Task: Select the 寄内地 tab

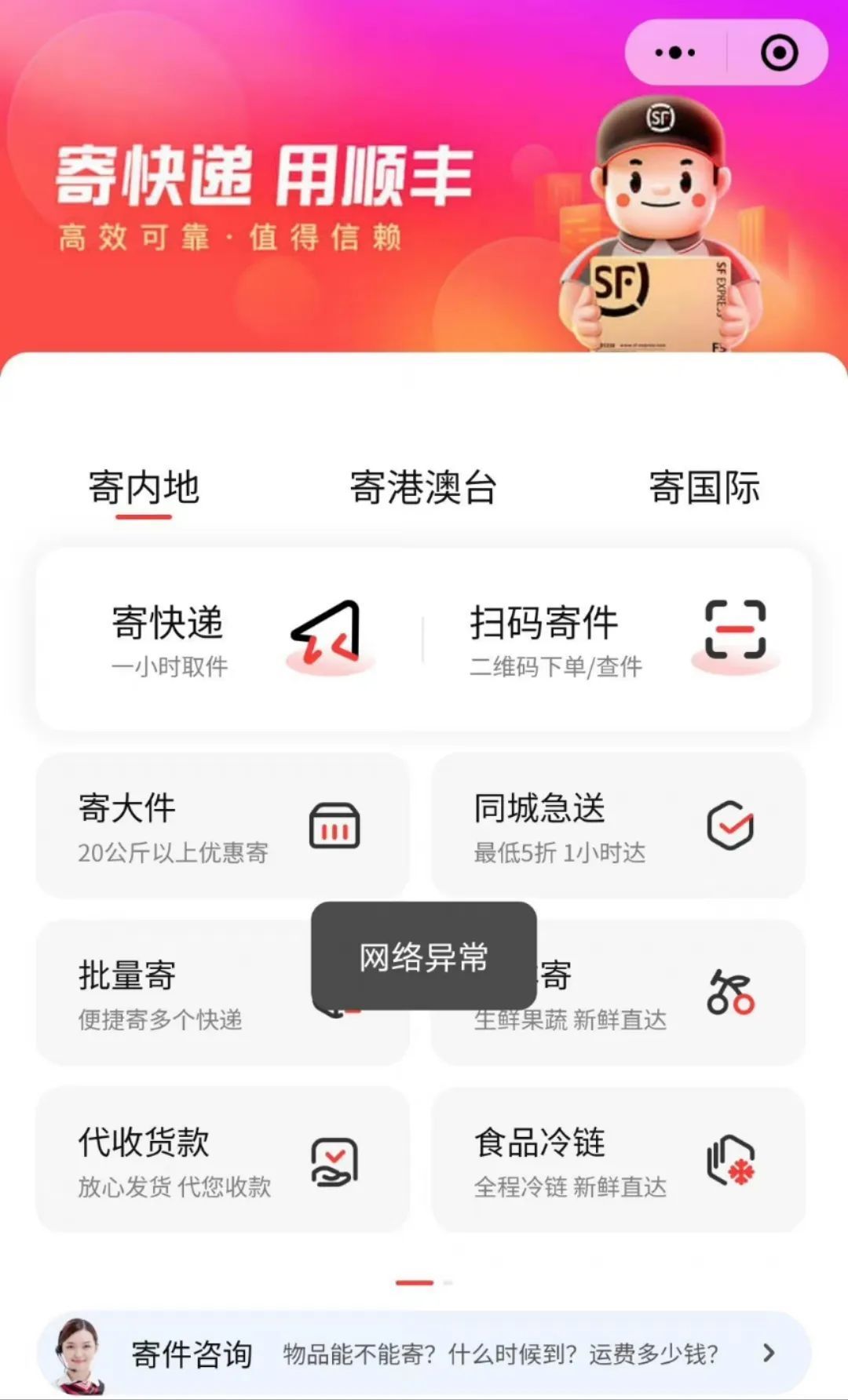Action: pos(144,488)
